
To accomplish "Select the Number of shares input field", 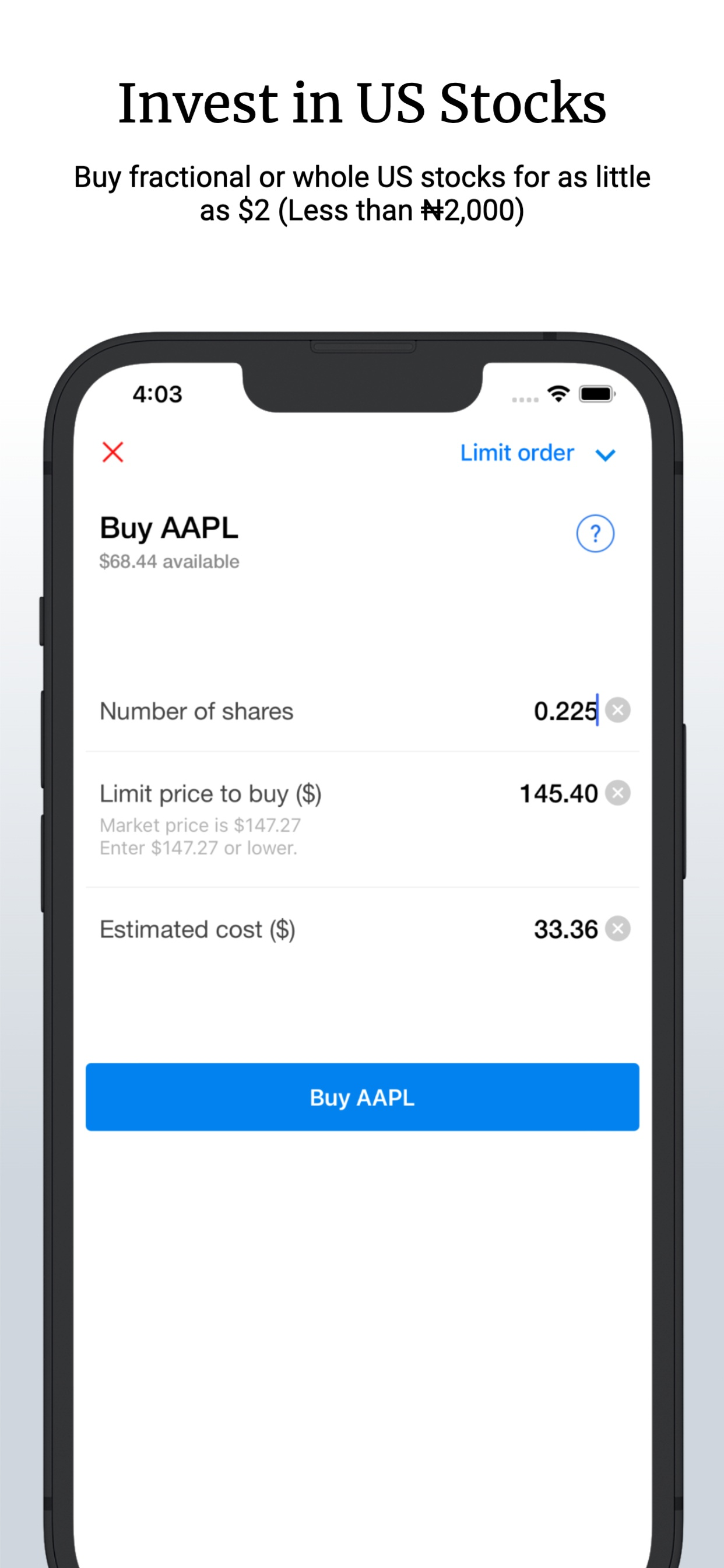I will coord(365,710).
